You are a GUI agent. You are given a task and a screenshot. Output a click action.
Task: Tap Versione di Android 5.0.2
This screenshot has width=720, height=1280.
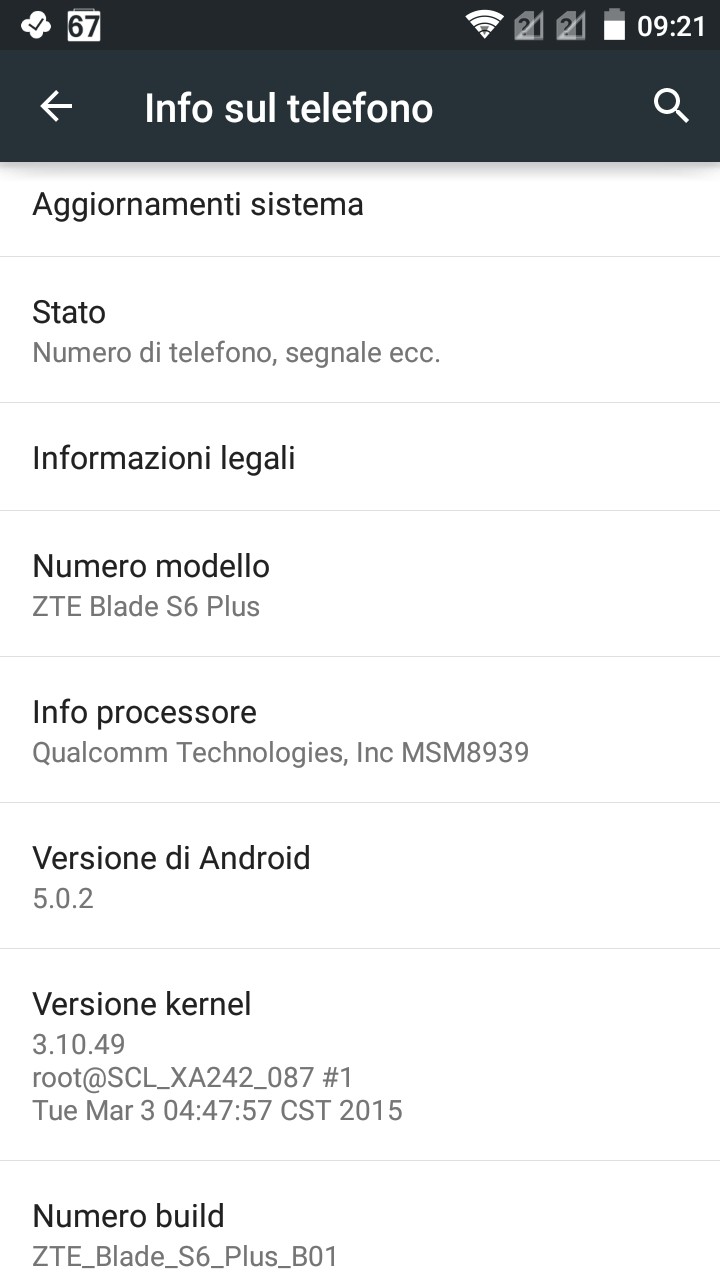360,876
